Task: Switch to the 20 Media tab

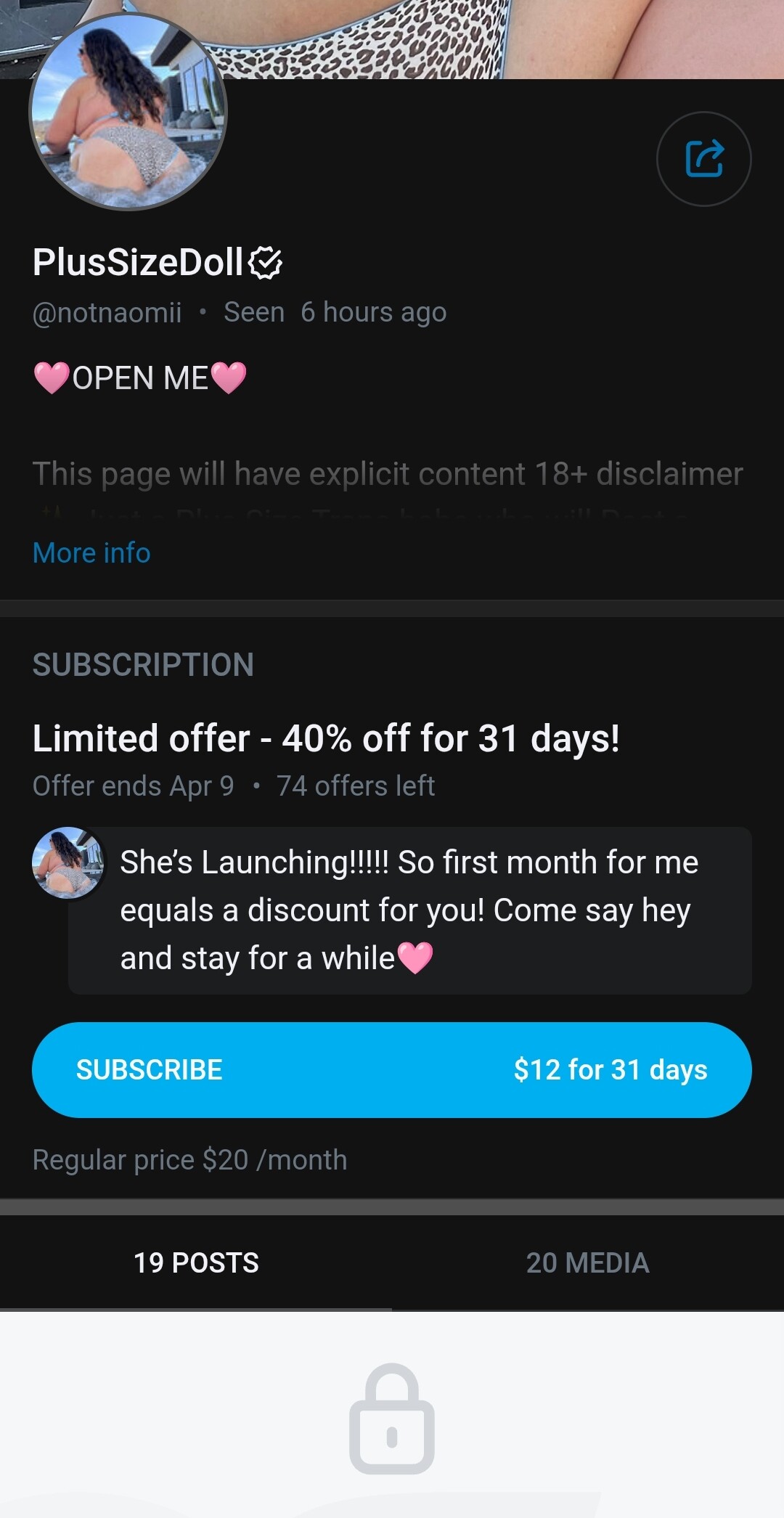Action: [587, 1262]
